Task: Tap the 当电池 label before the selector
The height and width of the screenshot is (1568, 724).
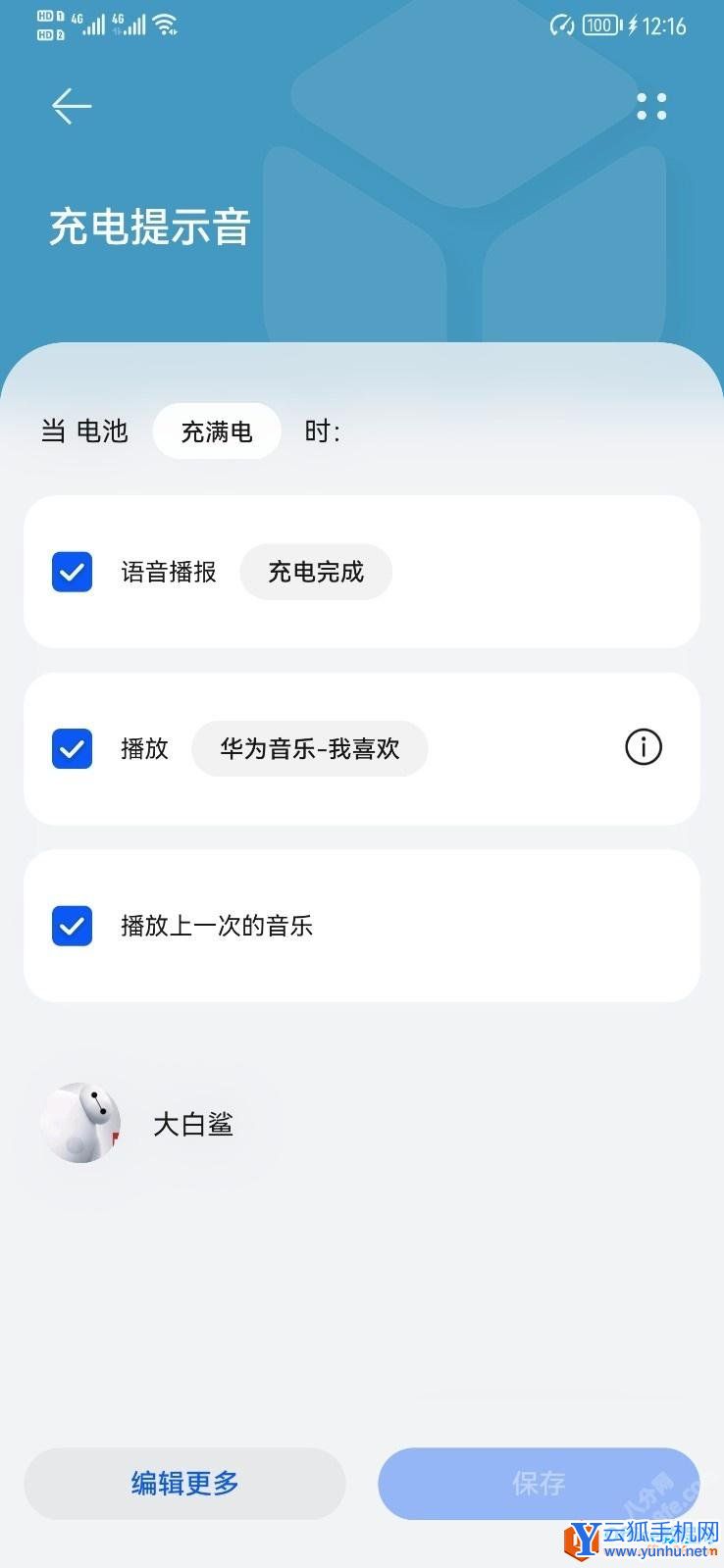Action: pos(83,430)
